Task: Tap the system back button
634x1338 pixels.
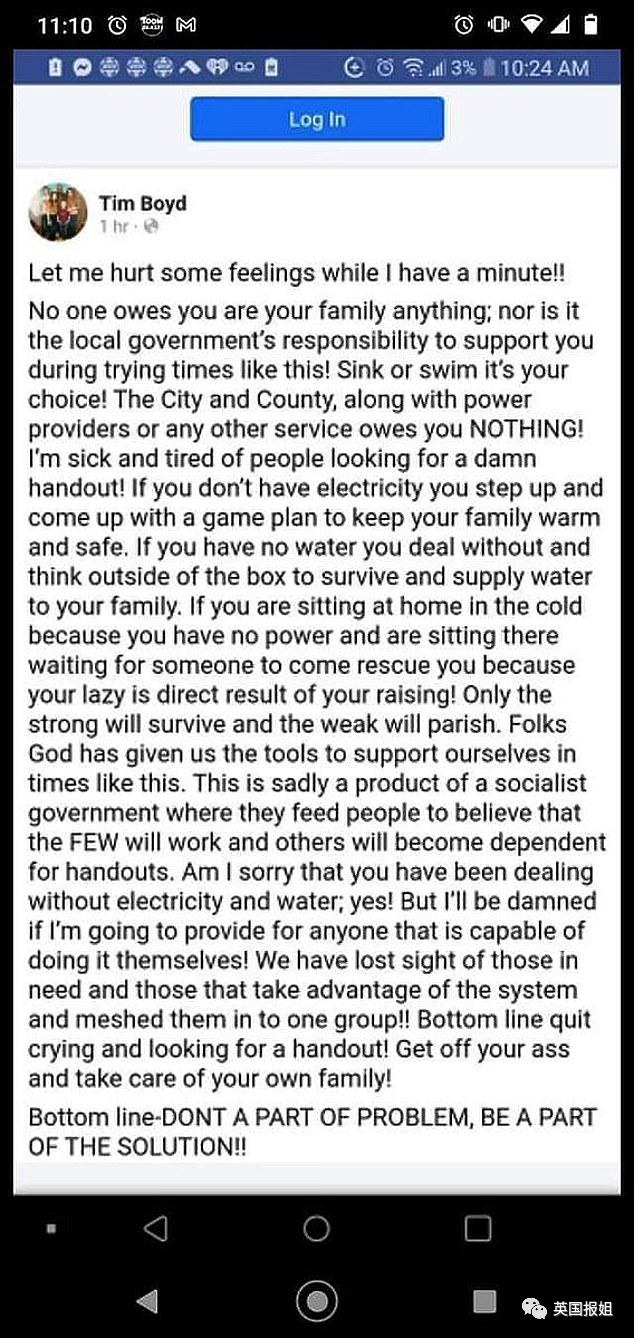Action: click(147, 1300)
